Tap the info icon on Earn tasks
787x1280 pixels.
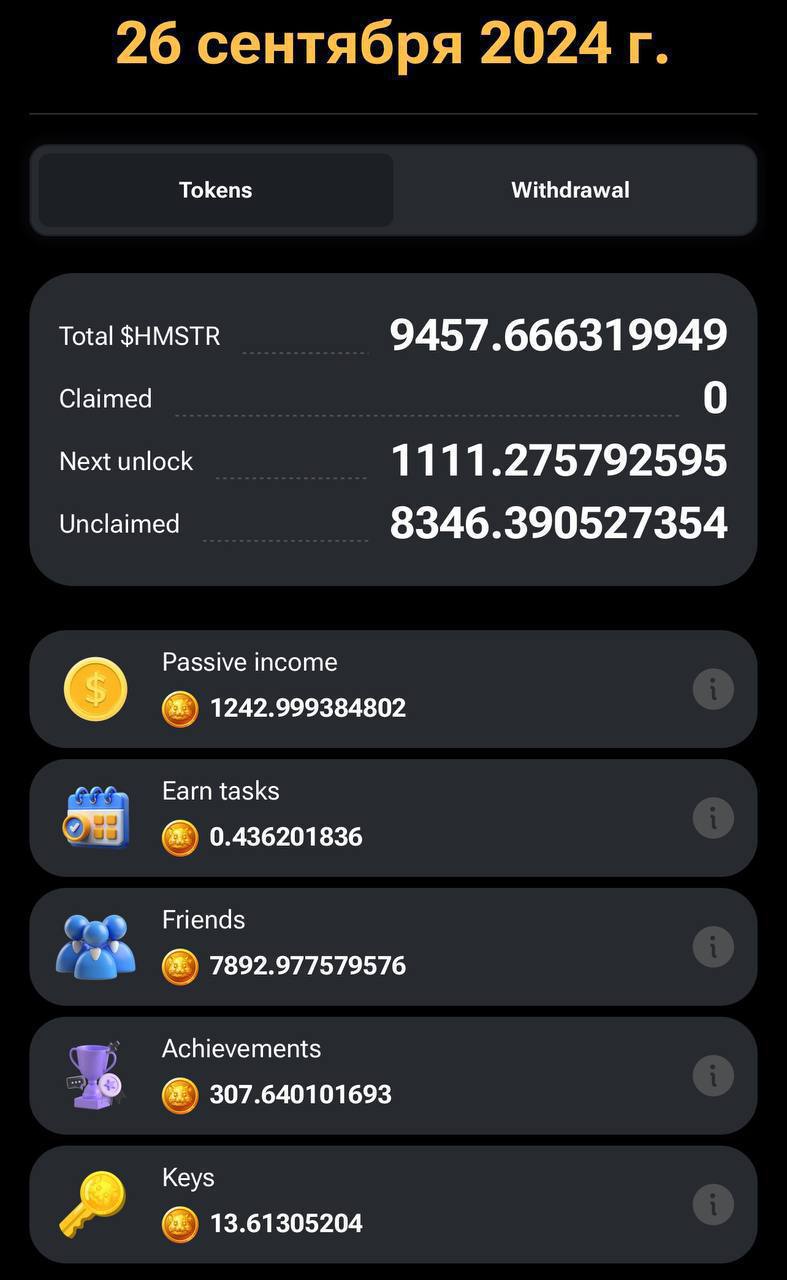point(713,818)
